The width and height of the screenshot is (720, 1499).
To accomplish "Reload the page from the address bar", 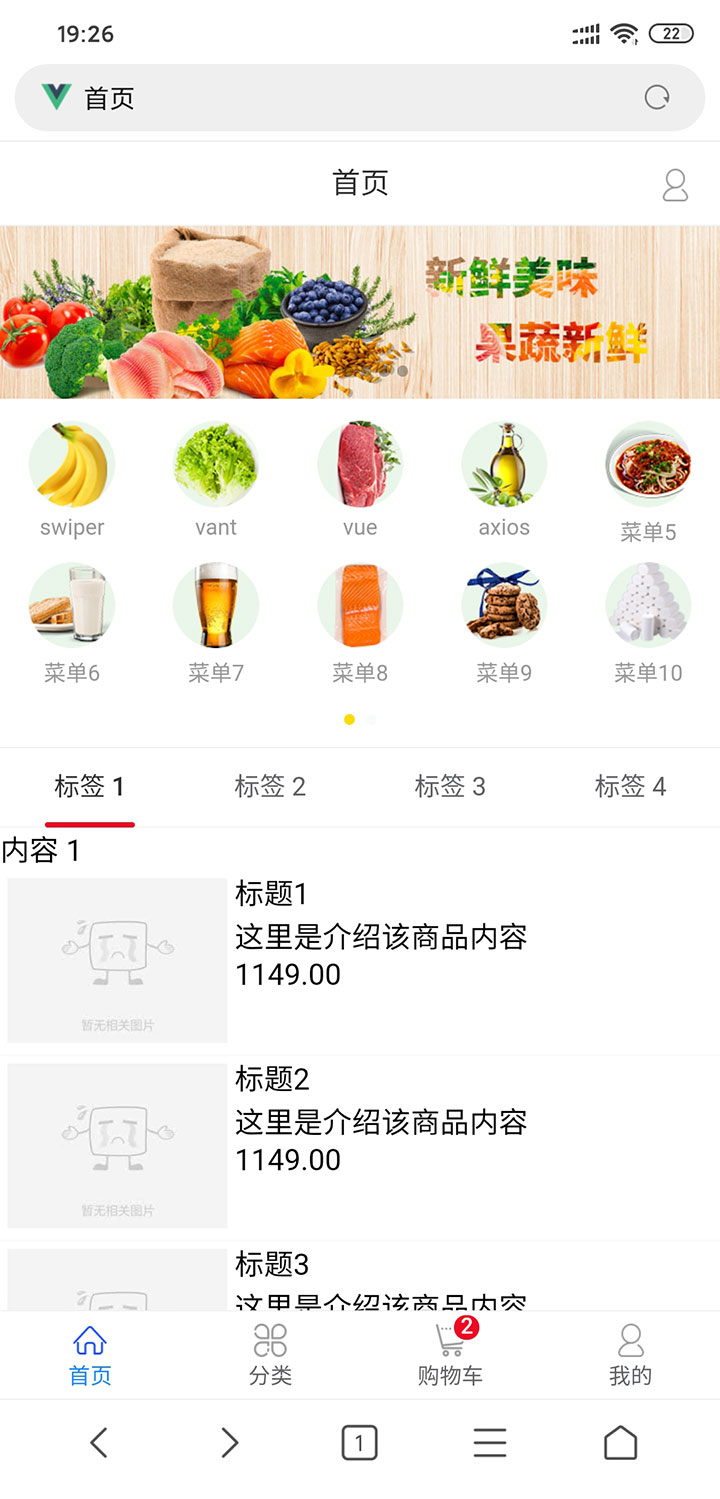I will click(657, 98).
